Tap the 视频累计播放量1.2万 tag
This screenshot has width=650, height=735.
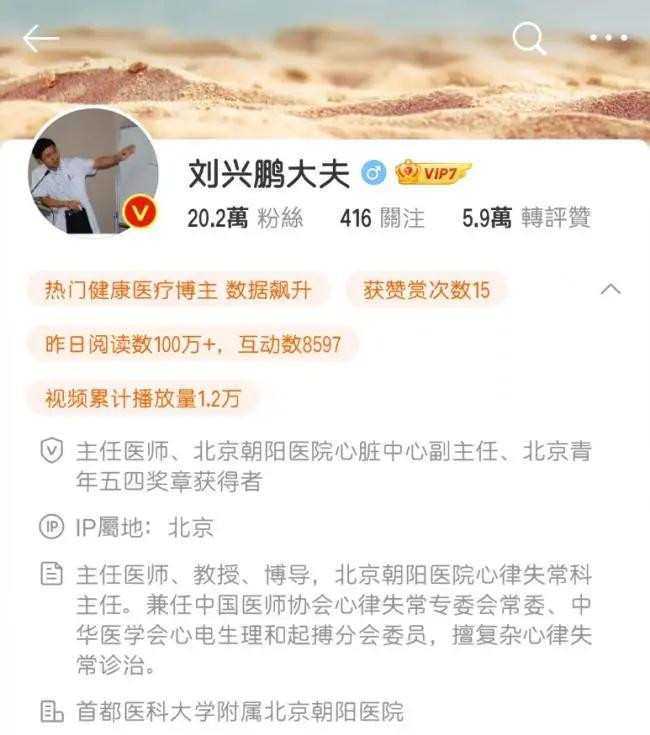click(x=143, y=398)
